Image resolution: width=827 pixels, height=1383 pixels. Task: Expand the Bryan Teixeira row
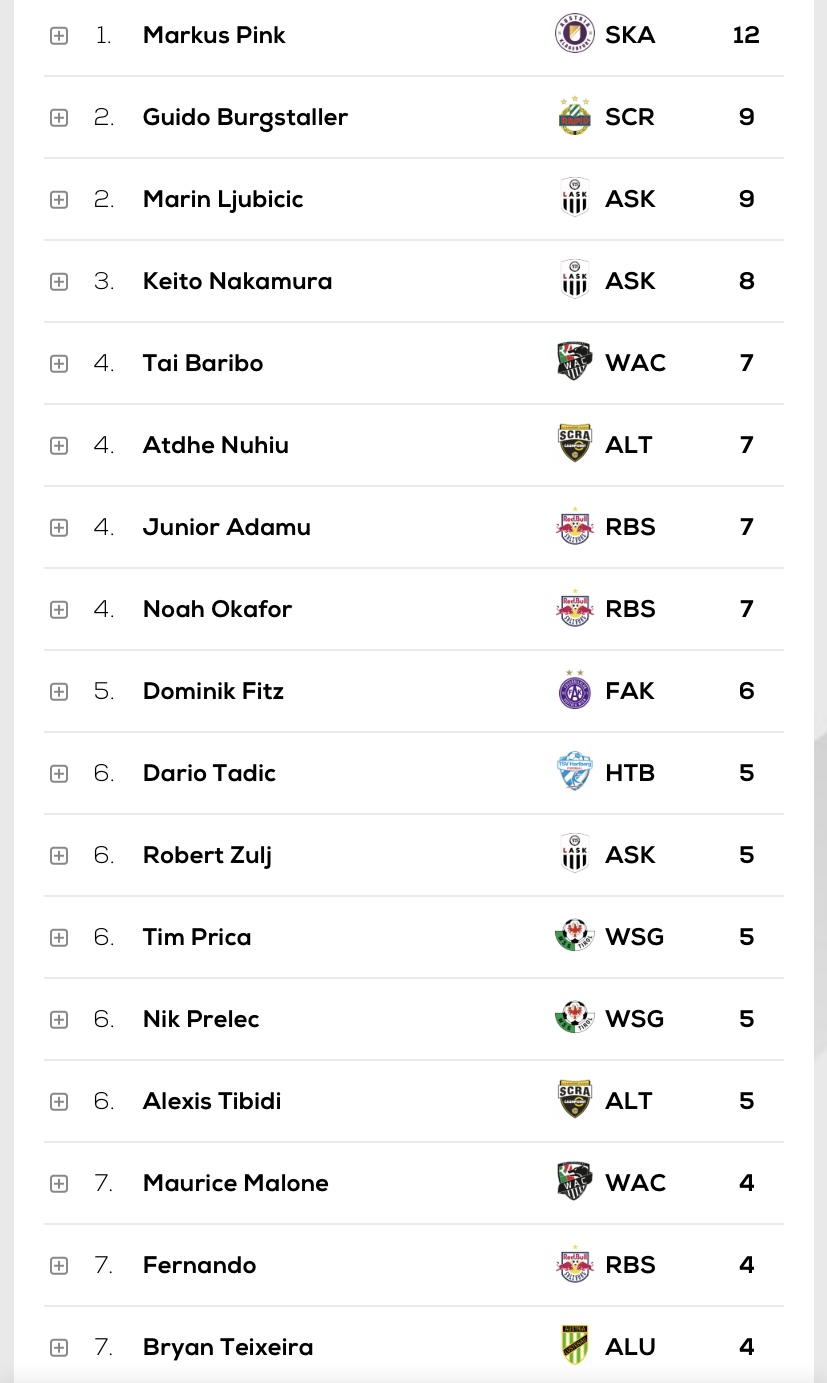point(59,1347)
